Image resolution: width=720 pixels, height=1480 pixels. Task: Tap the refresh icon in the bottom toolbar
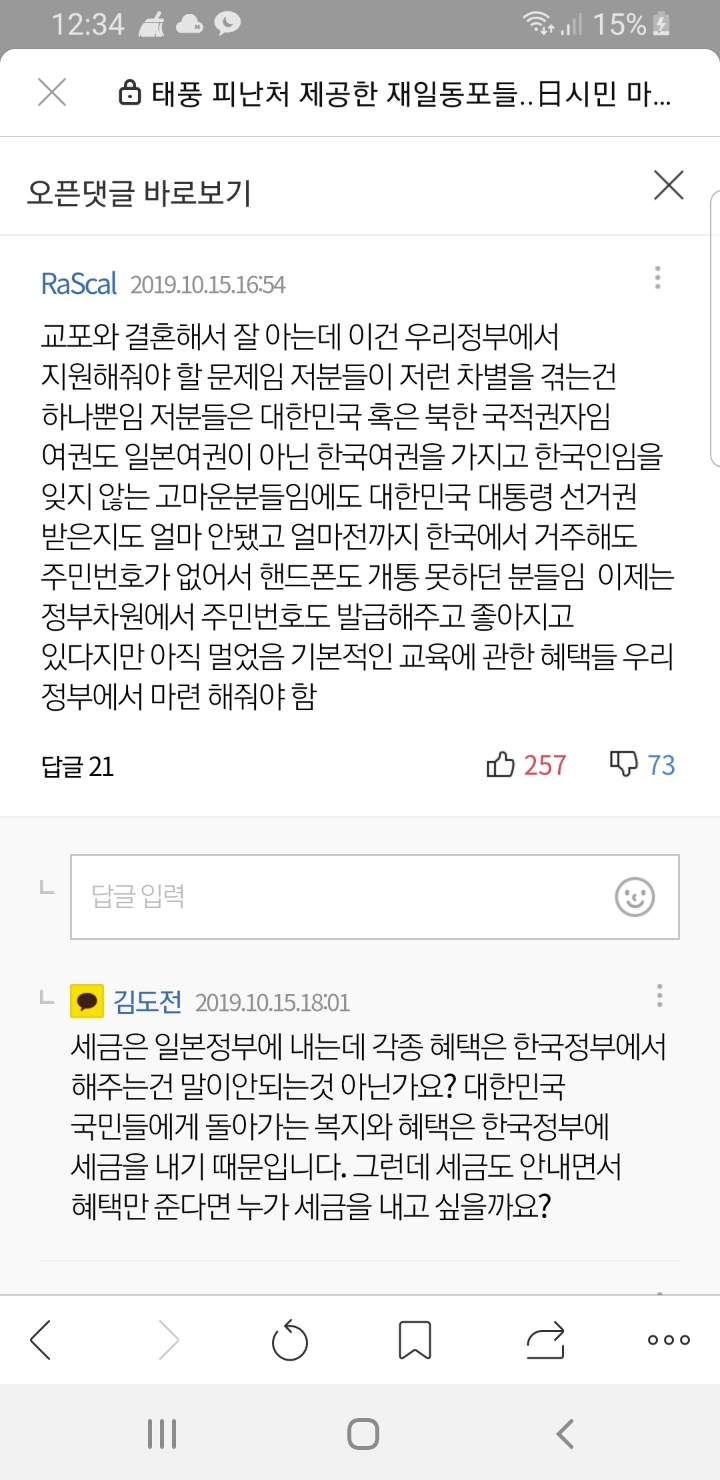pyautogui.click(x=289, y=1340)
